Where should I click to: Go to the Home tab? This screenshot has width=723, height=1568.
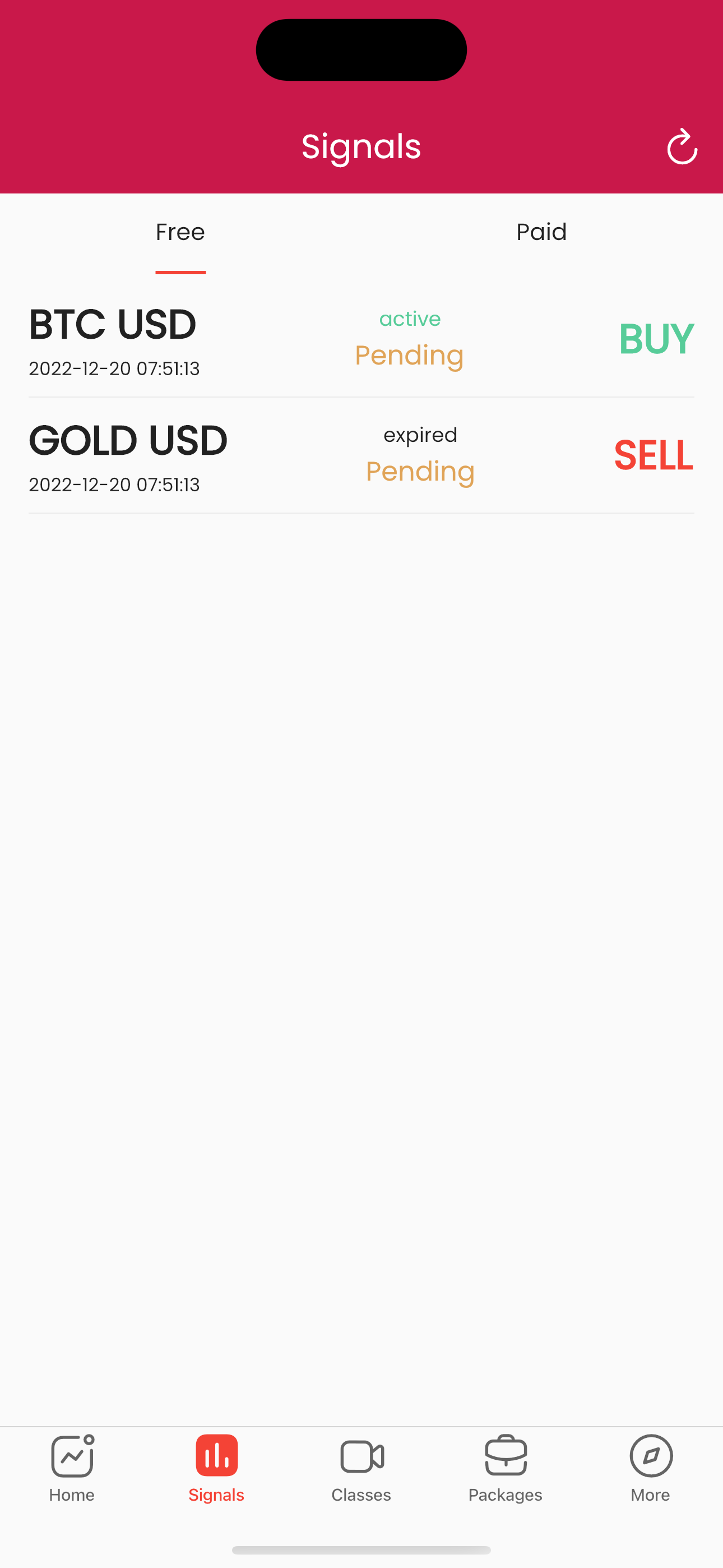coord(72,1468)
